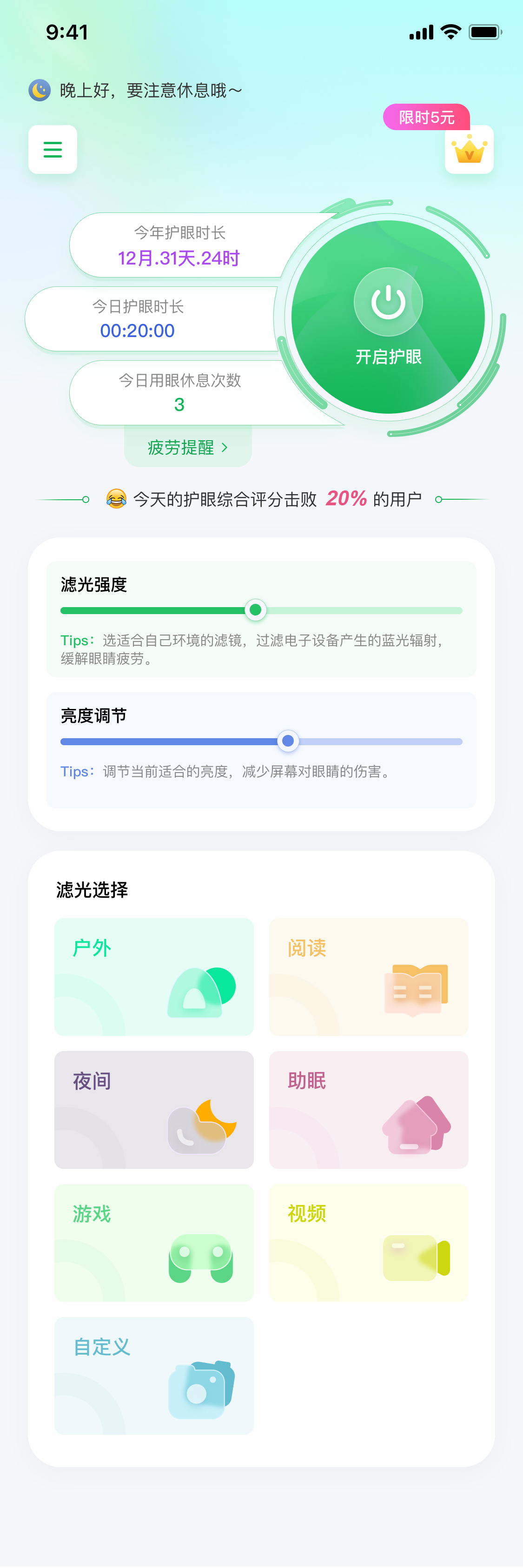Choose the 夜间 filter mode

point(154,1109)
